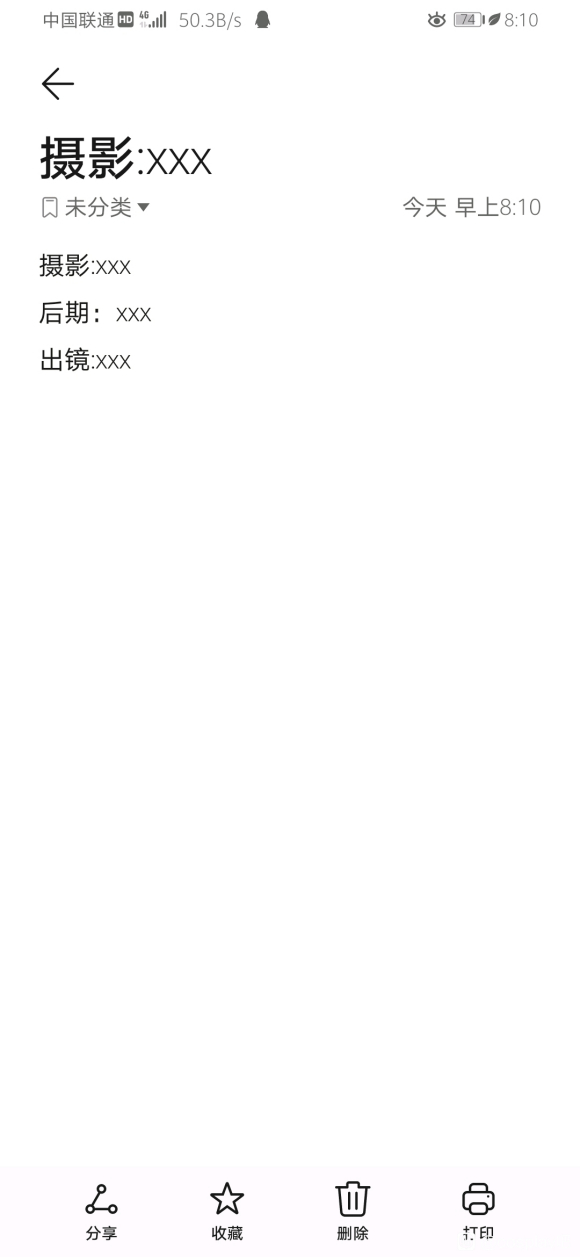Go back using the arrow icon

click(x=58, y=85)
